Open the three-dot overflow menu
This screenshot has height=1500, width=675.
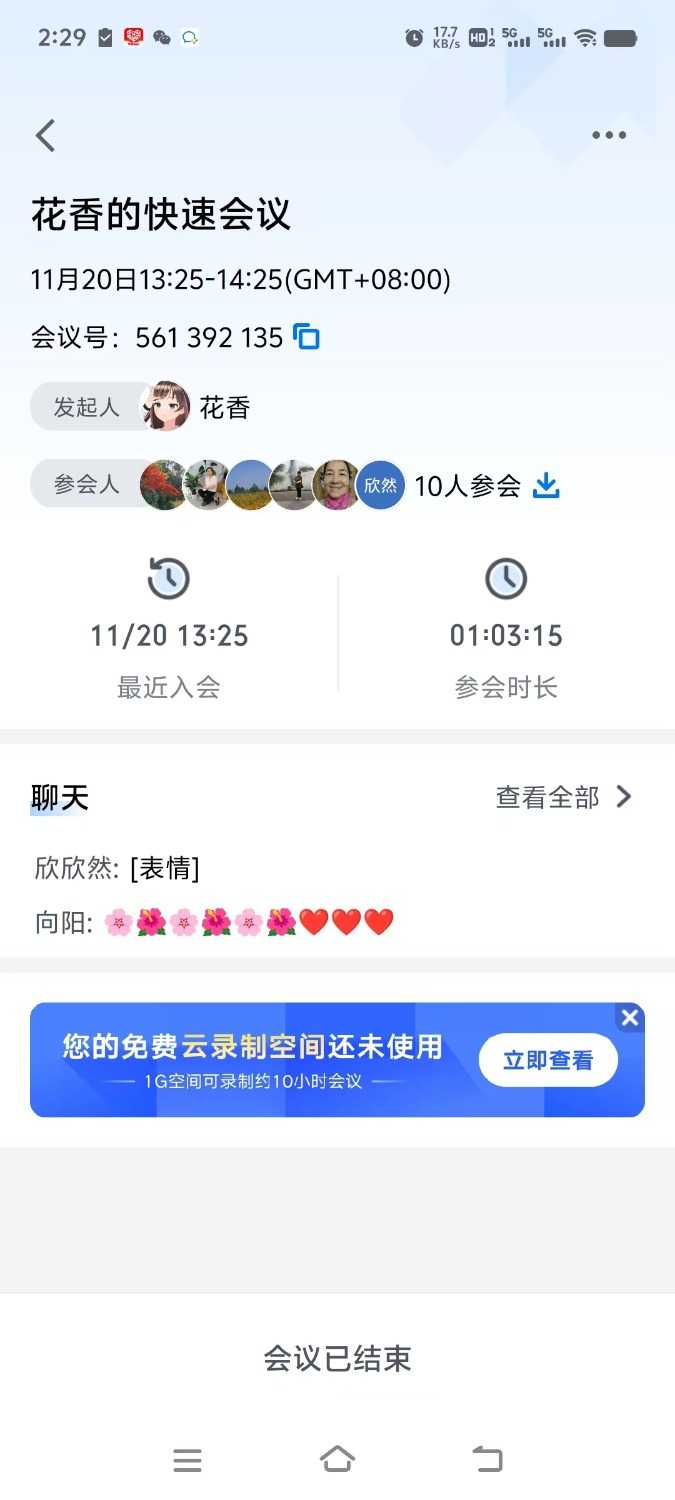(608, 136)
